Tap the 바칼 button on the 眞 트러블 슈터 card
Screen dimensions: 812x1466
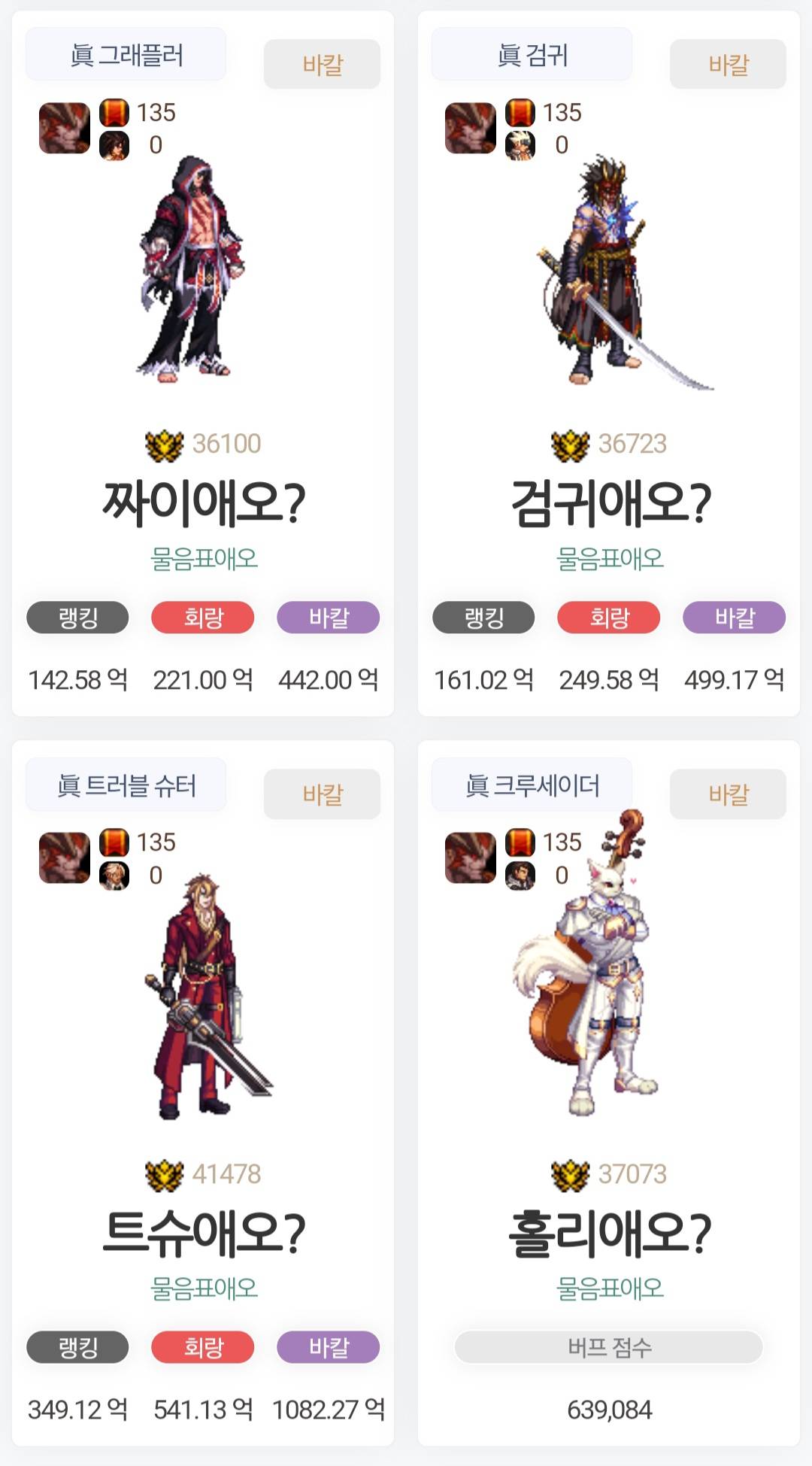(x=322, y=794)
